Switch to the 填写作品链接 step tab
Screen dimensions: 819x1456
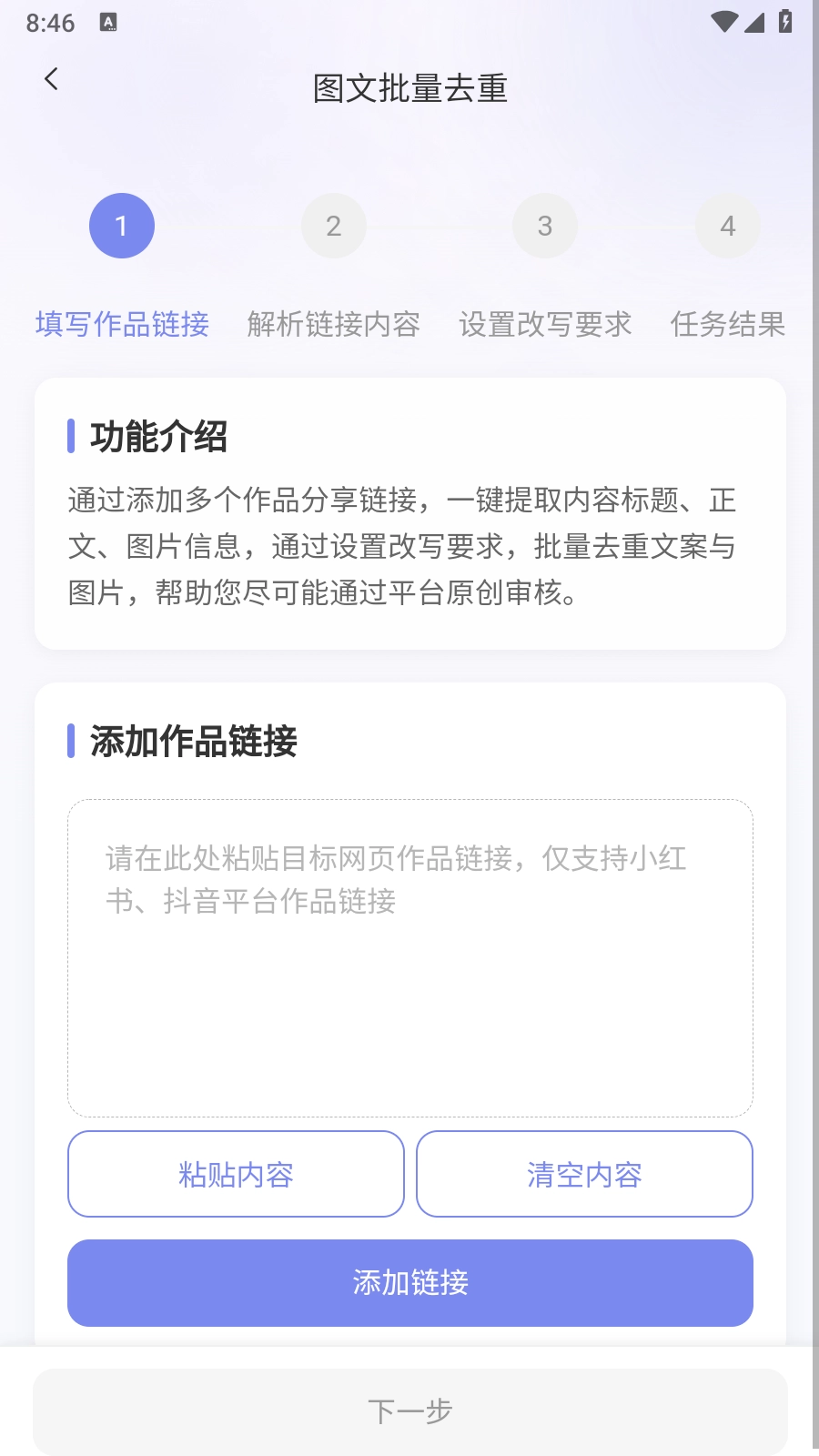click(122, 325)
